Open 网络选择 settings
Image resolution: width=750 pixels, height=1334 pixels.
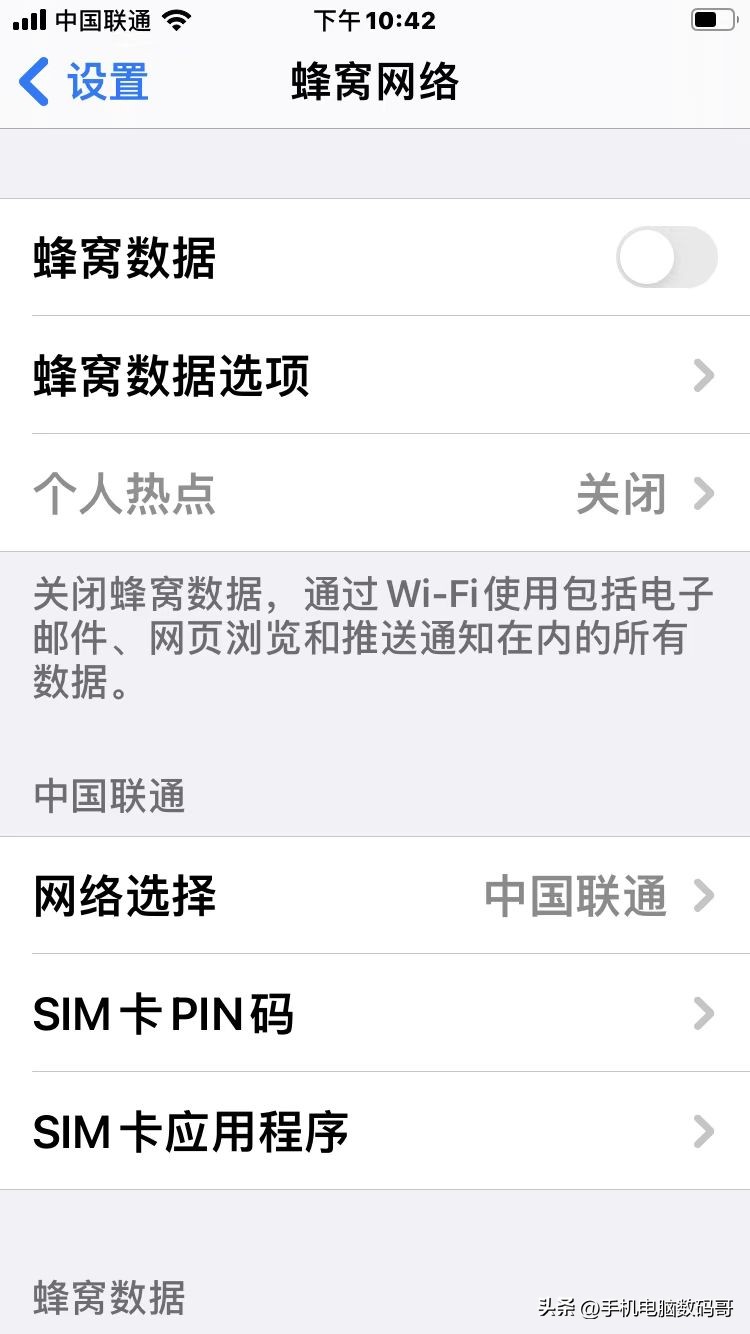pyautogui.click(x=375, y=896)
